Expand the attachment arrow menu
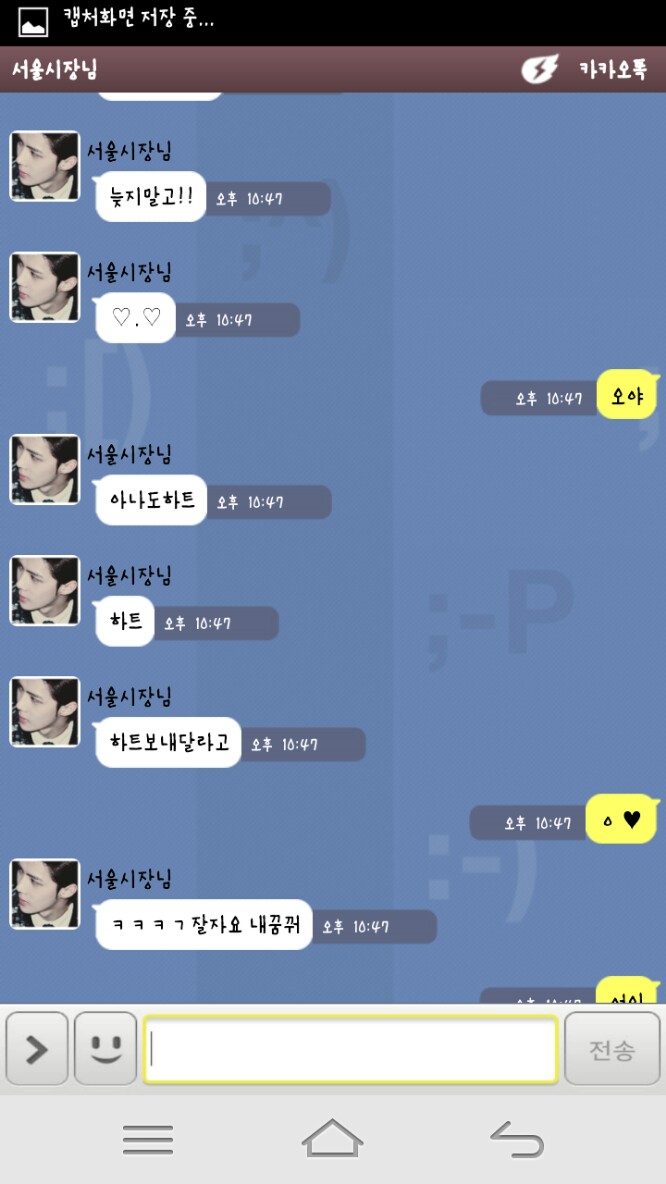This screenshot has width=666, height=1184. [37, 1049]
